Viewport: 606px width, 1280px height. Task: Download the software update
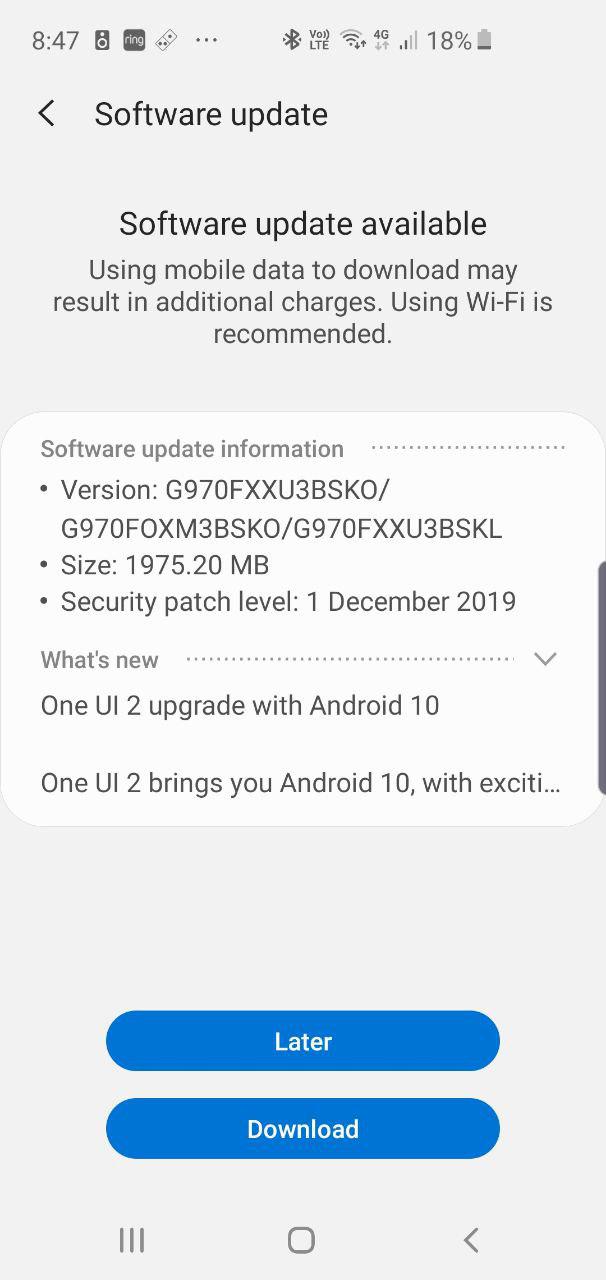(303, 1129)
